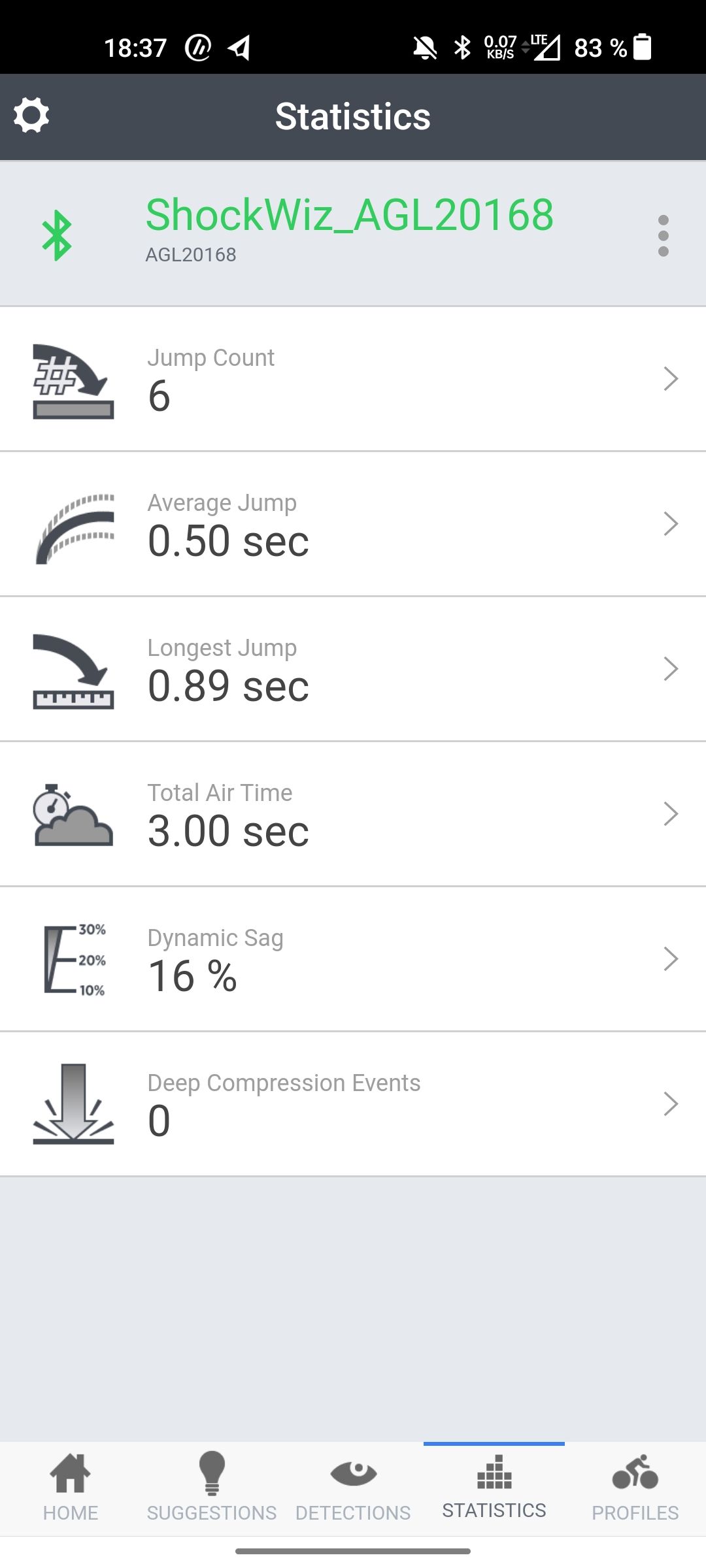Go to the Suggestions tab
This screenshot has height=1568, width=706.
(x=212, y=1489)
